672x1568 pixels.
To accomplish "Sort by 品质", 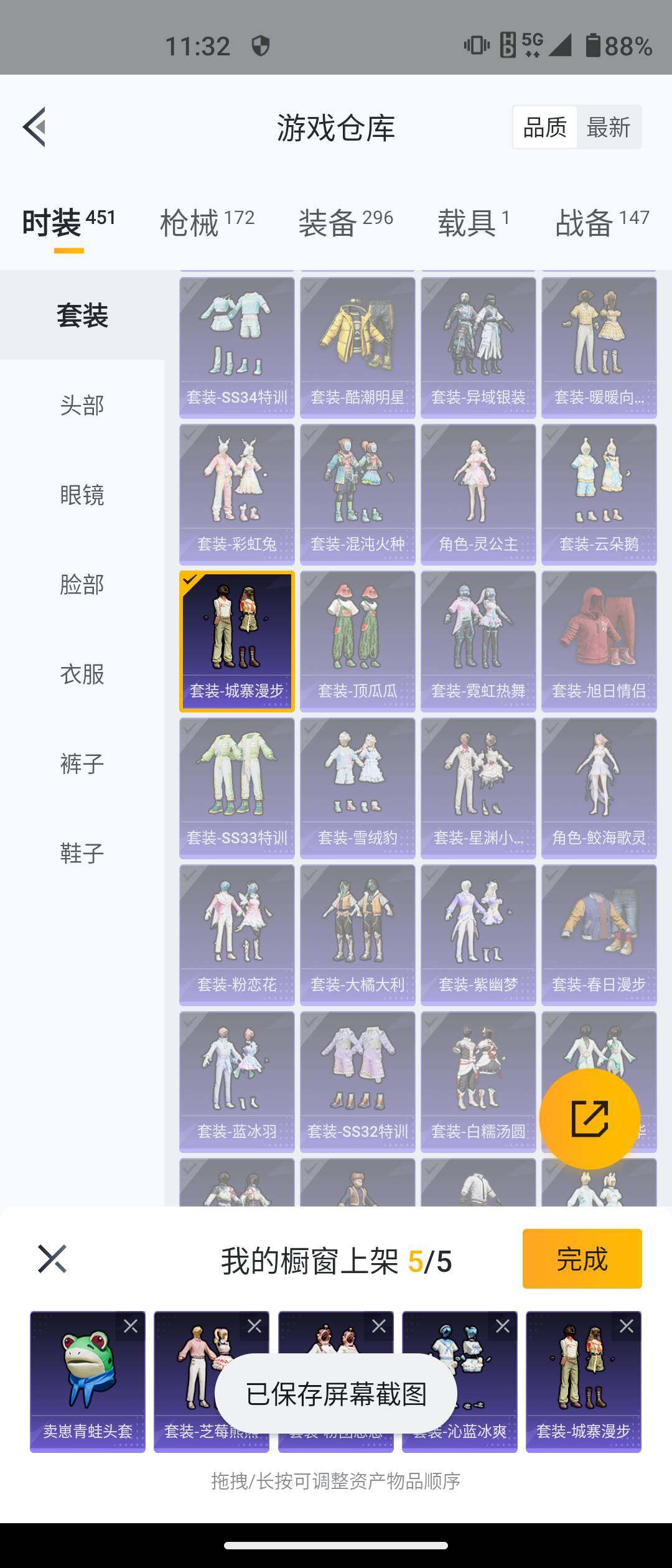I will (x=544, y=128).
